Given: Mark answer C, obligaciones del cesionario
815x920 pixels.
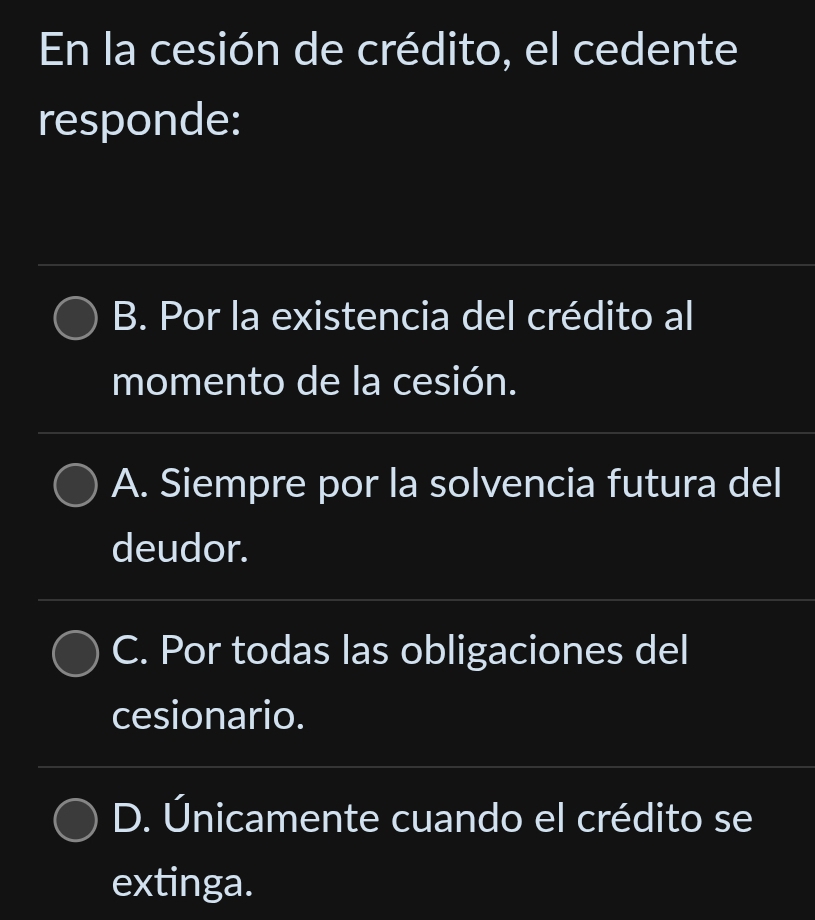Looking at the screenshot, I should (75, 653).
